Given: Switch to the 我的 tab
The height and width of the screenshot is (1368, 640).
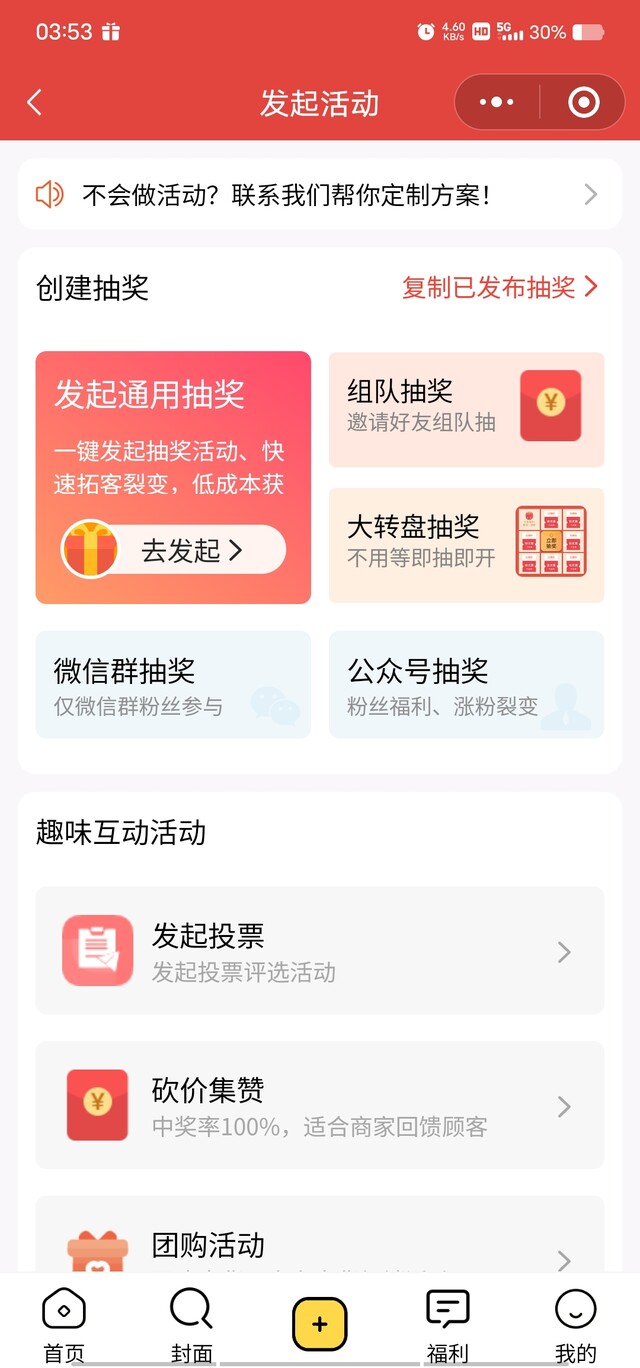Looking at the screenshot, I should (x=575, y=1325).
